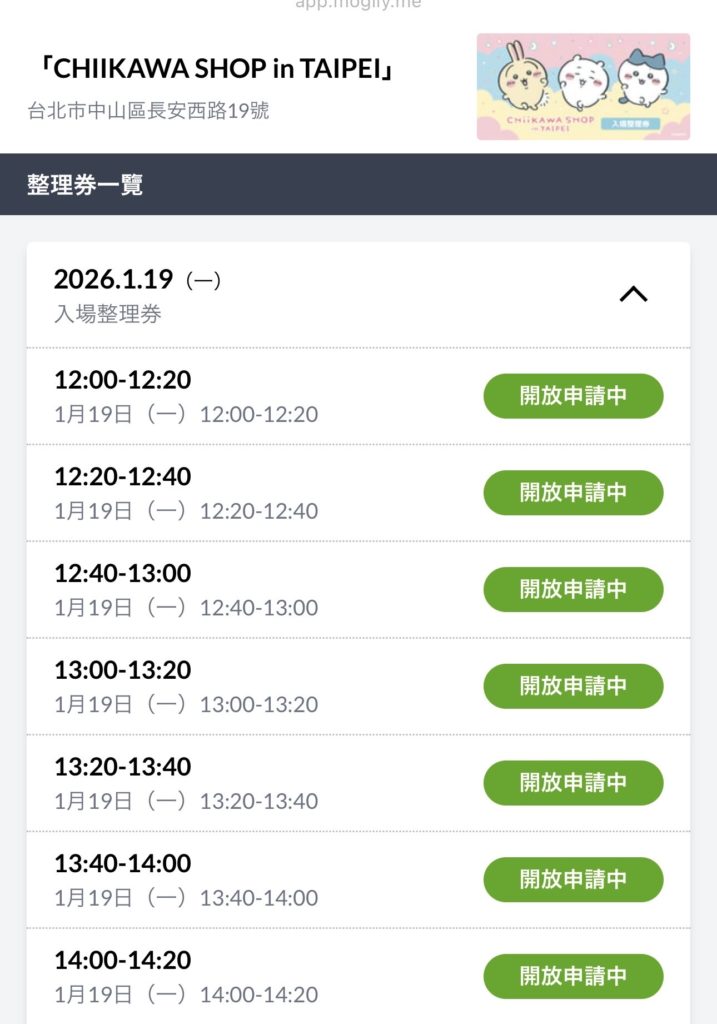Screen dimensions: 717x1024
Task: Apply for the 12:00-12:20 slot
Action: click(x=573, y=396)
